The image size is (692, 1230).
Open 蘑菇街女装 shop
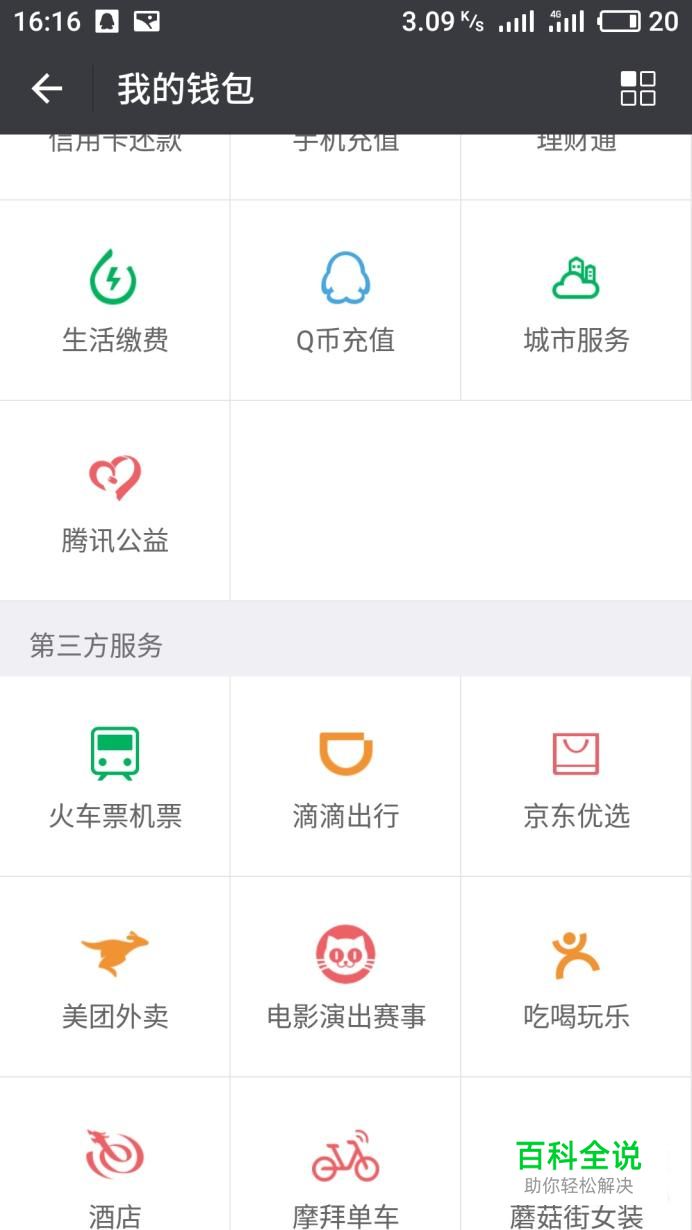(577, 1155)
